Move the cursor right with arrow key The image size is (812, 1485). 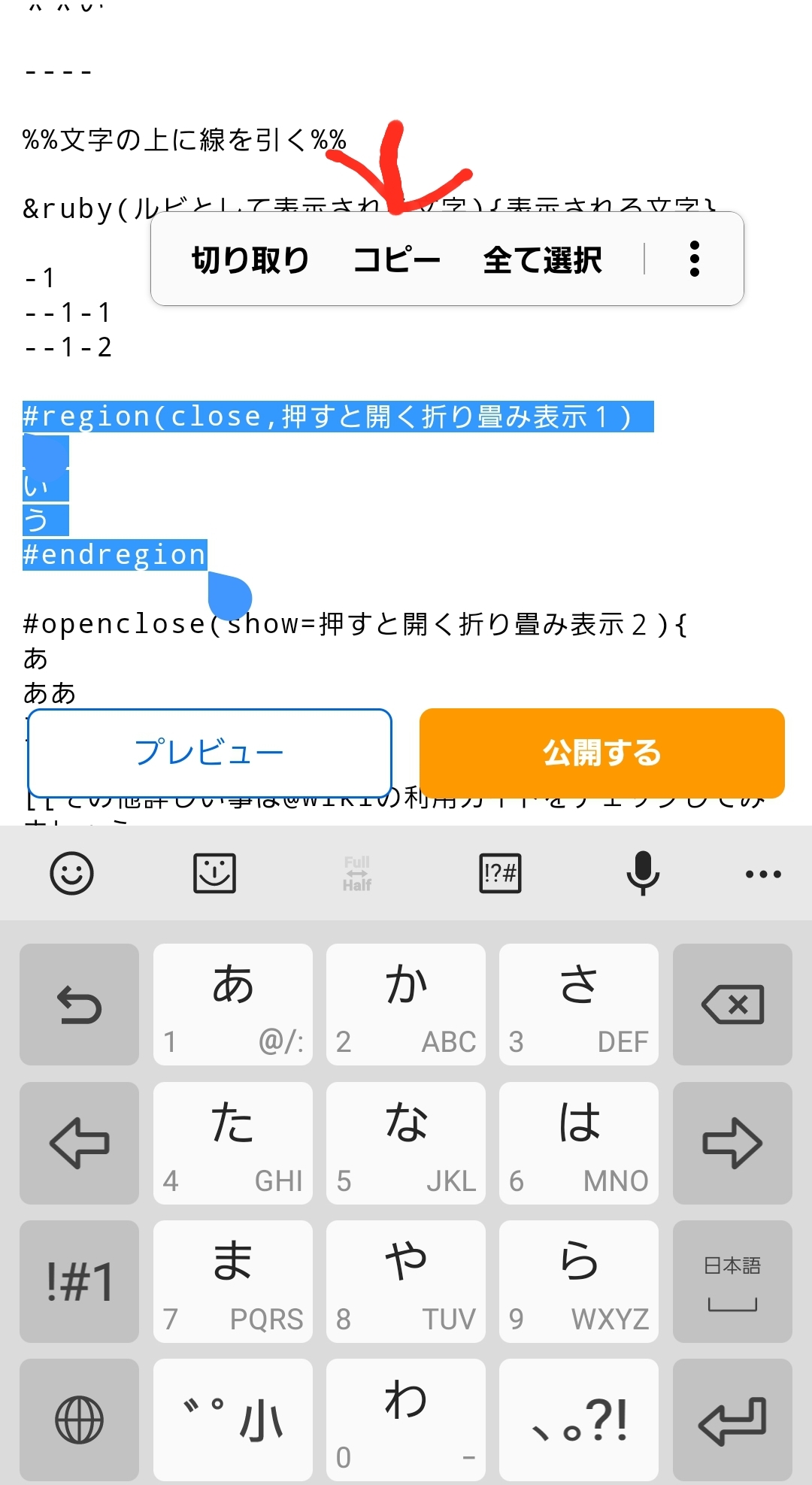pos(732,1143)
